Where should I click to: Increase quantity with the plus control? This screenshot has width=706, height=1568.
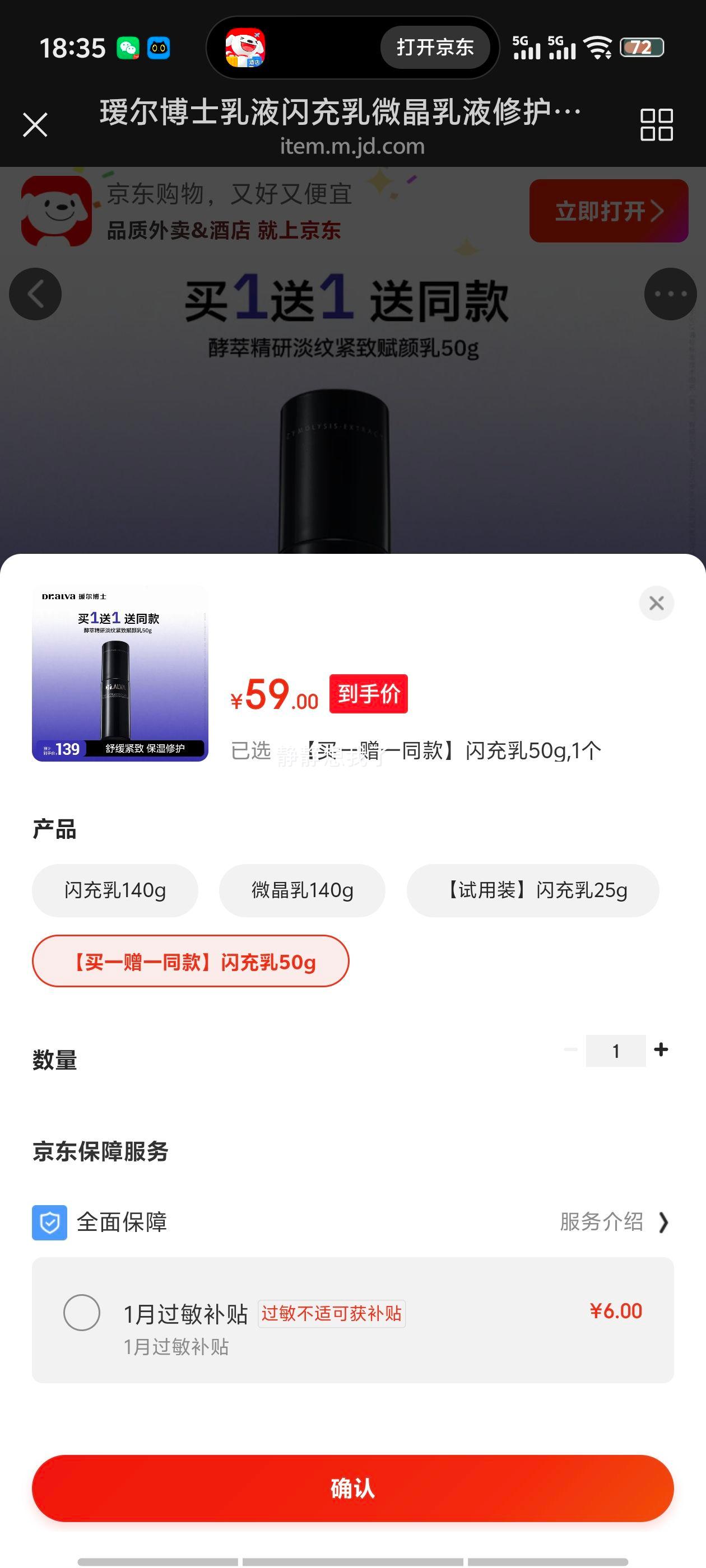tap(661, 1049)
